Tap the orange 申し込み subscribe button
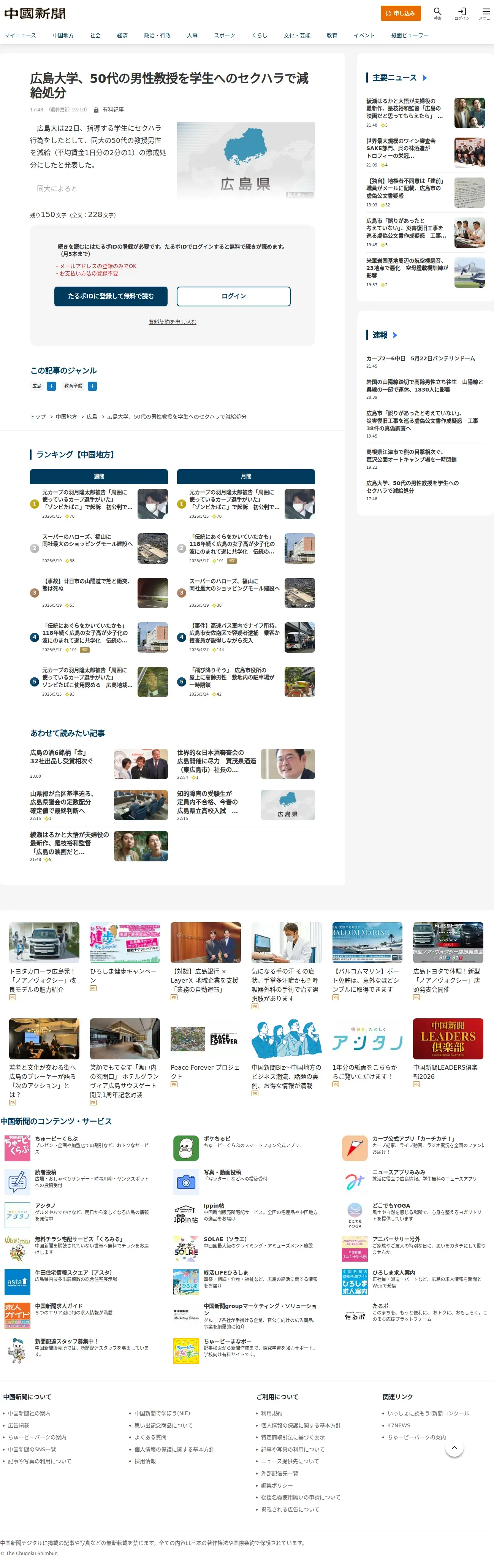 point(400,13)
